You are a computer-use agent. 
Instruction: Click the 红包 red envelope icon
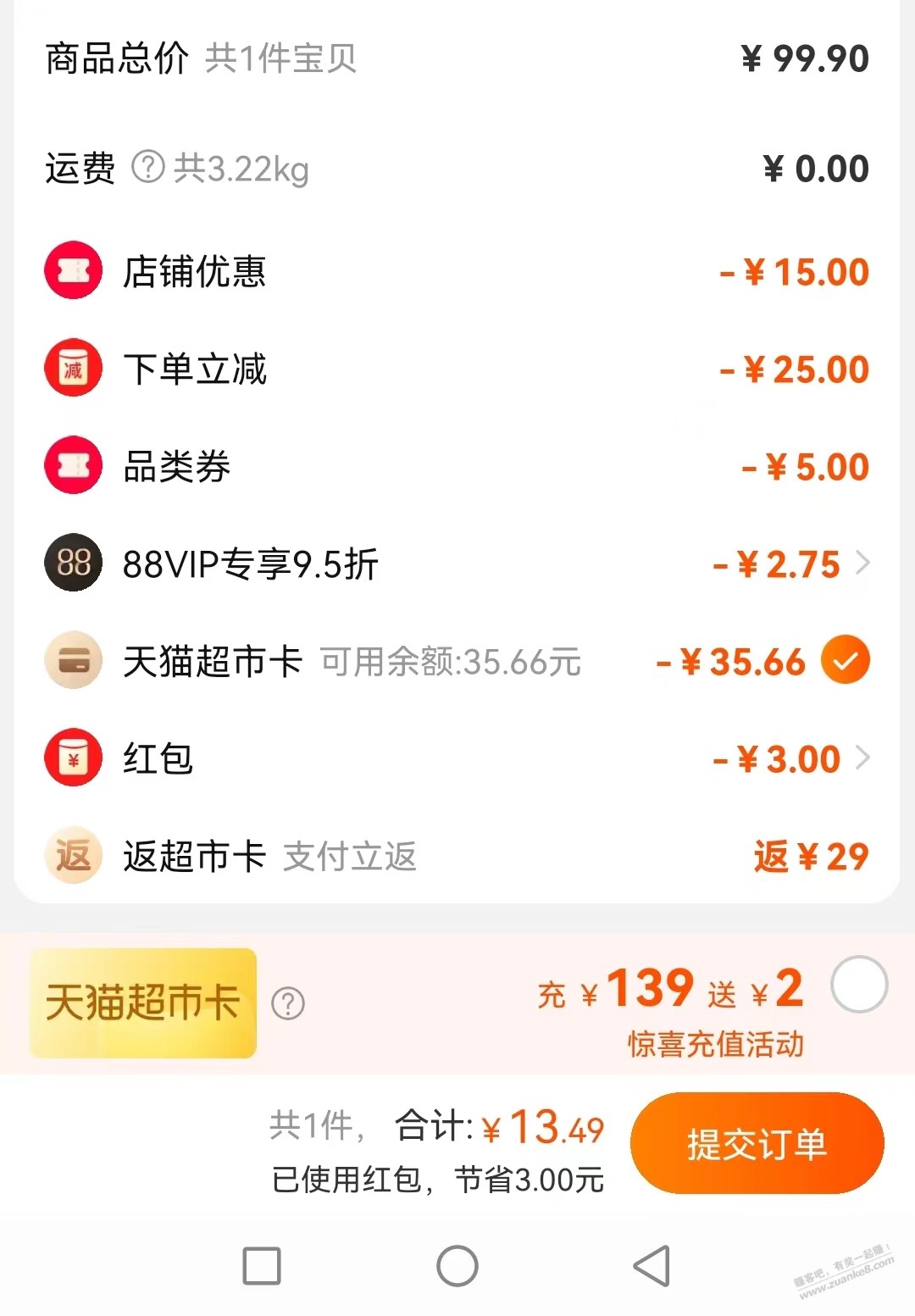coord(72,758)
